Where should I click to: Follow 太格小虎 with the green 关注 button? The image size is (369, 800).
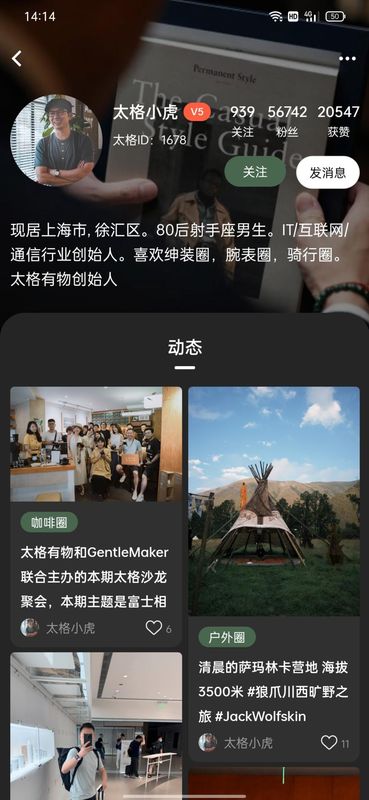tap(255, 172)
